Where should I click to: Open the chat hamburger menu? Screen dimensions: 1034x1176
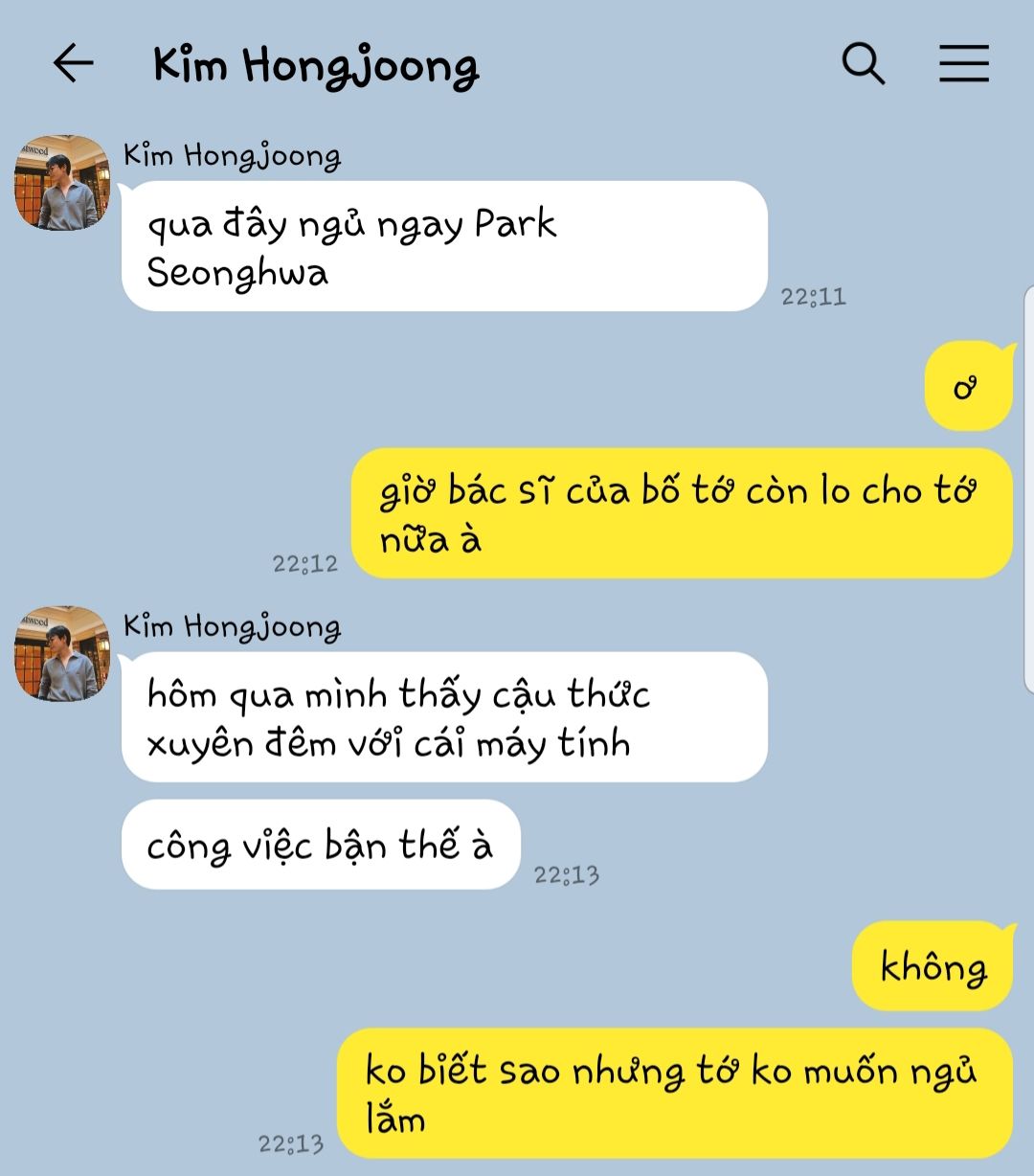(963, 64)
